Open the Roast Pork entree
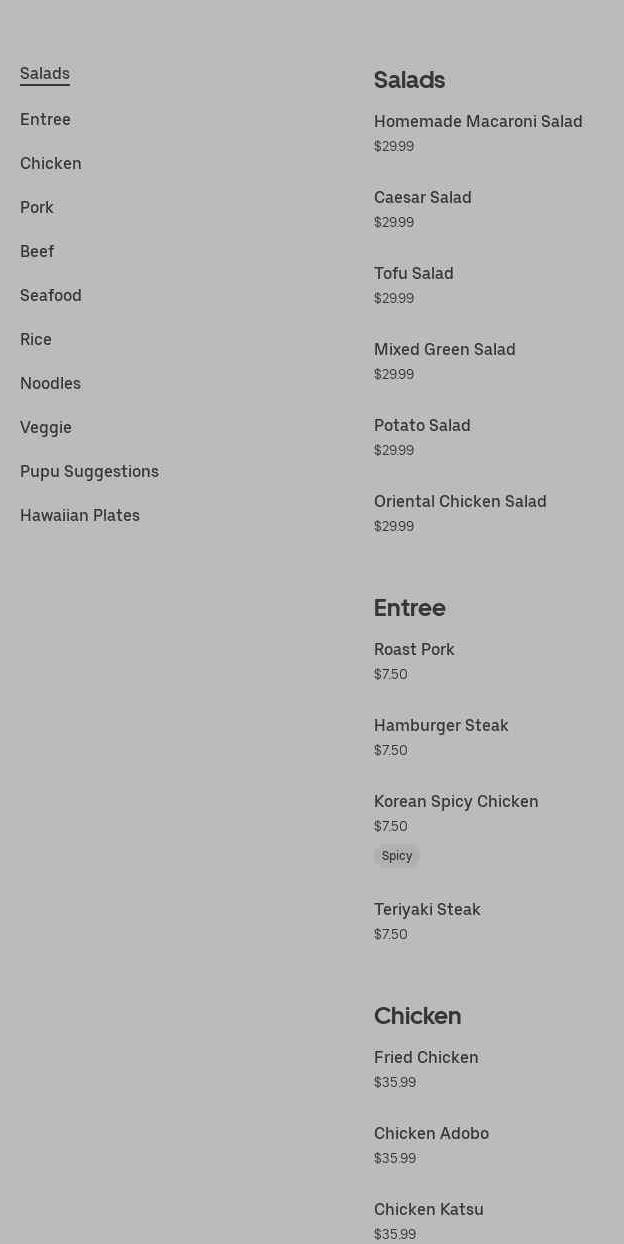 (414, 650)
